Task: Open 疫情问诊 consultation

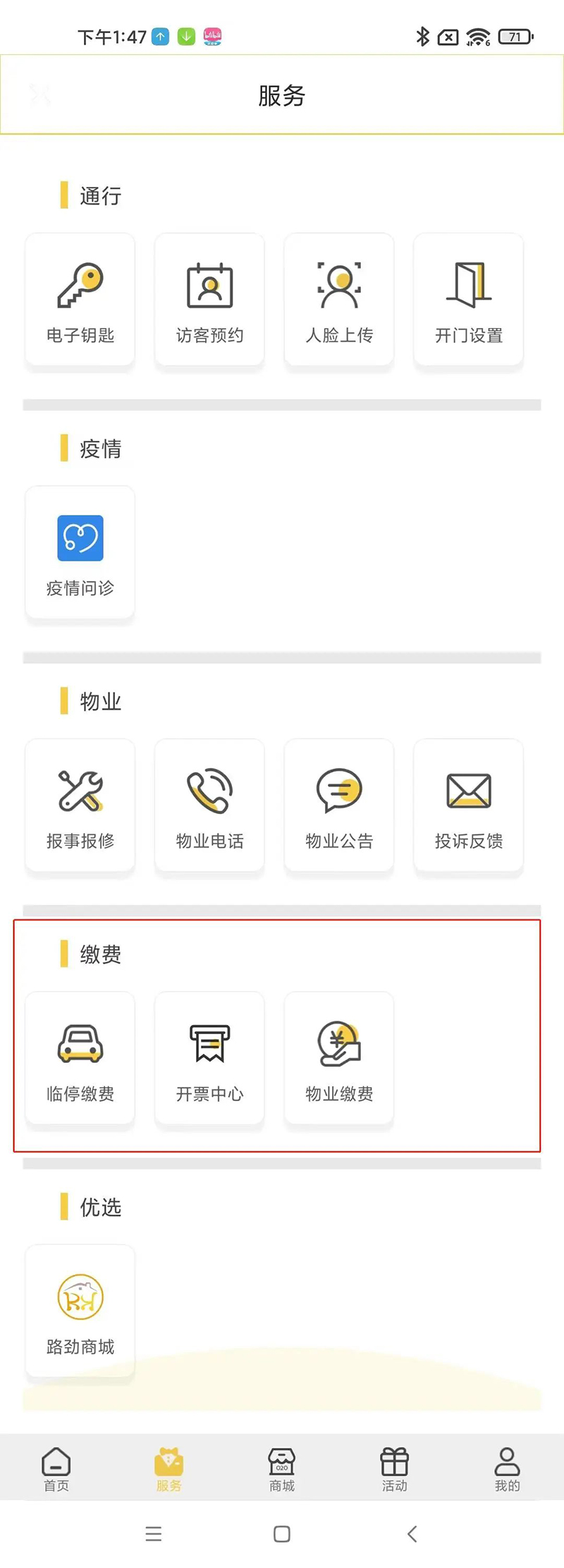Action: tap(80, 552)
